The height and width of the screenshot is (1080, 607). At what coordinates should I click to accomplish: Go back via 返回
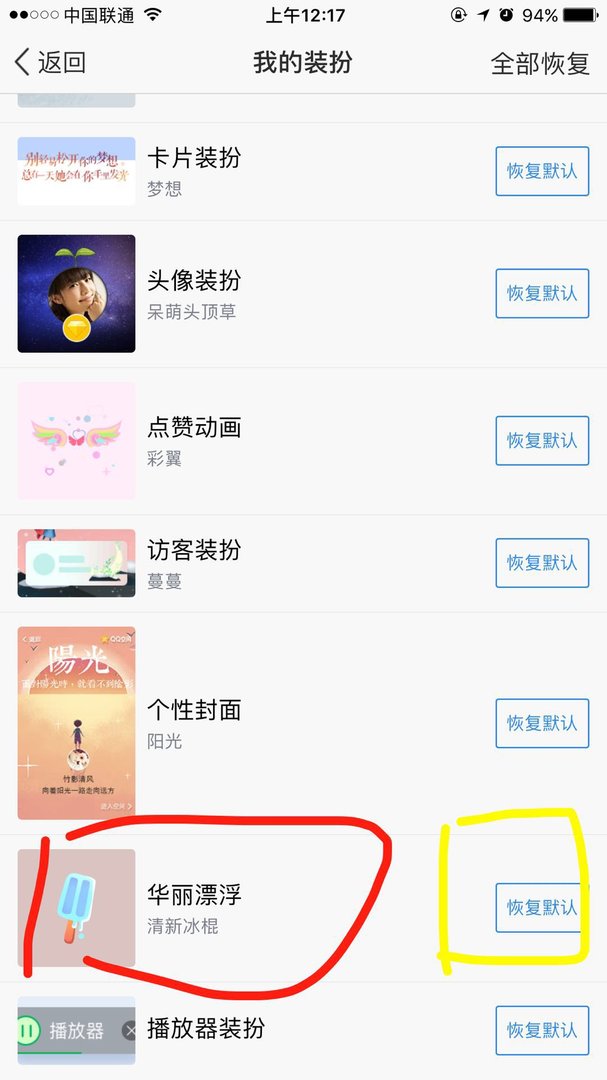coord(50,63)
